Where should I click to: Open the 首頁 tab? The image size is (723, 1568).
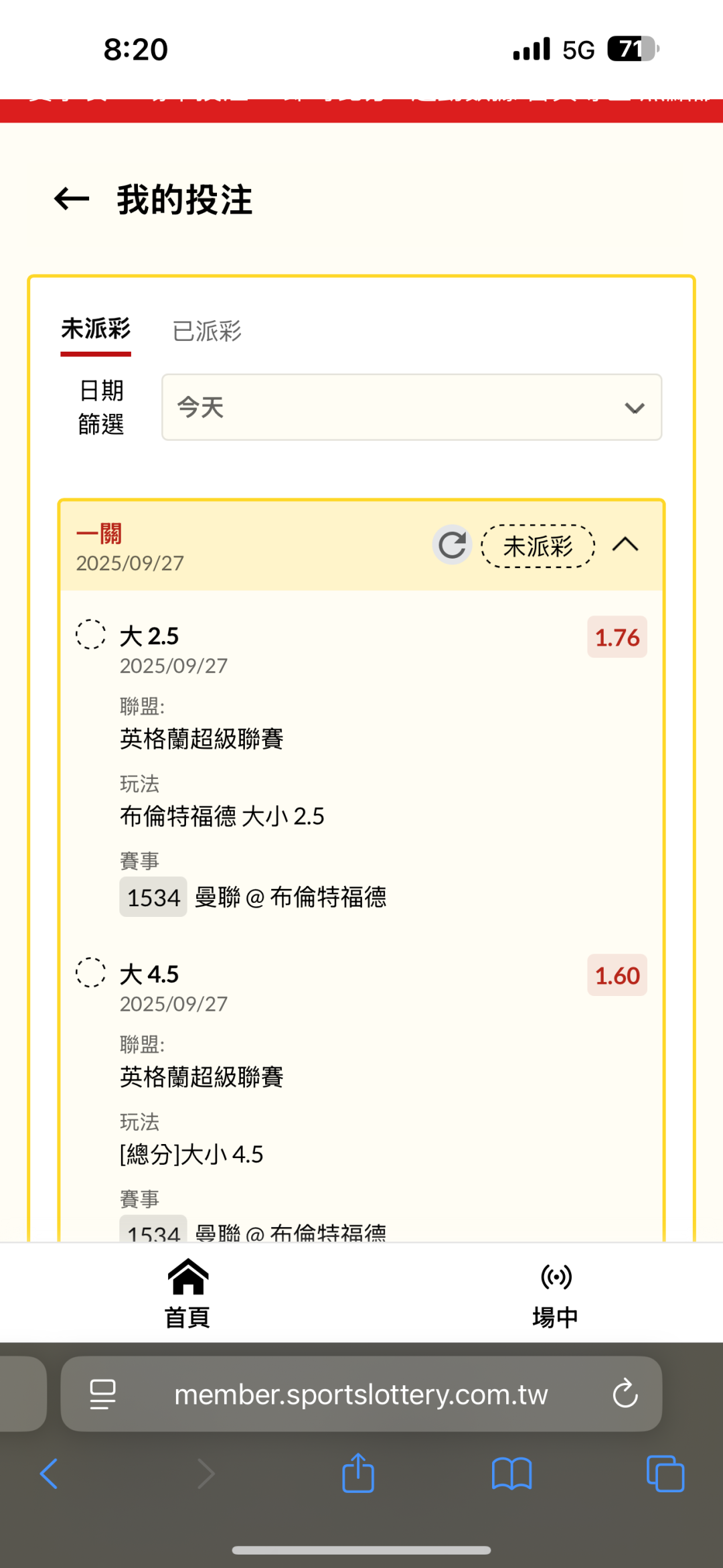(x=188, y=1293)
